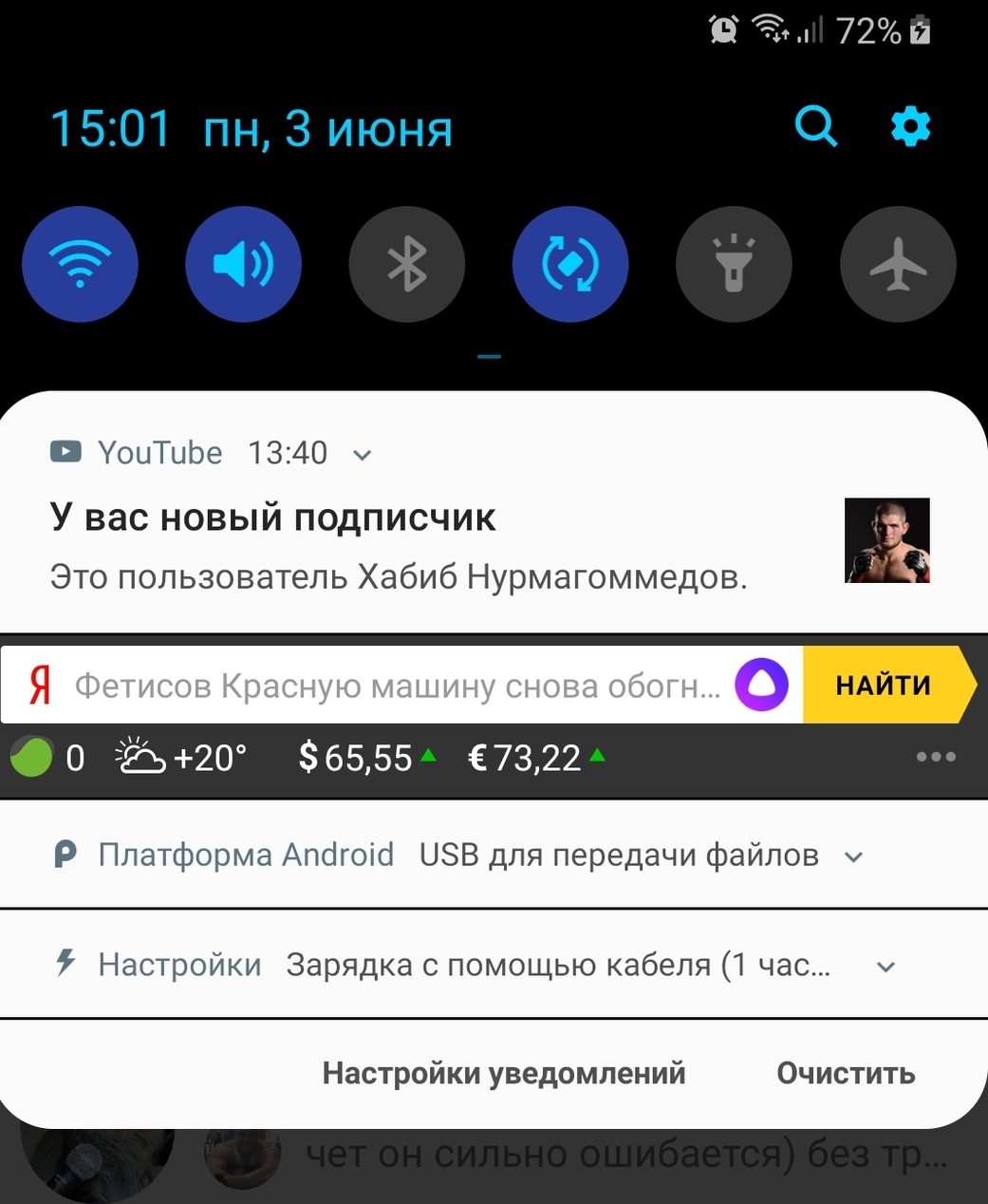Viewport: 988px width, 1204px height.
Task: Expand USB для передачи файлов notification
Action: [853, 856]
